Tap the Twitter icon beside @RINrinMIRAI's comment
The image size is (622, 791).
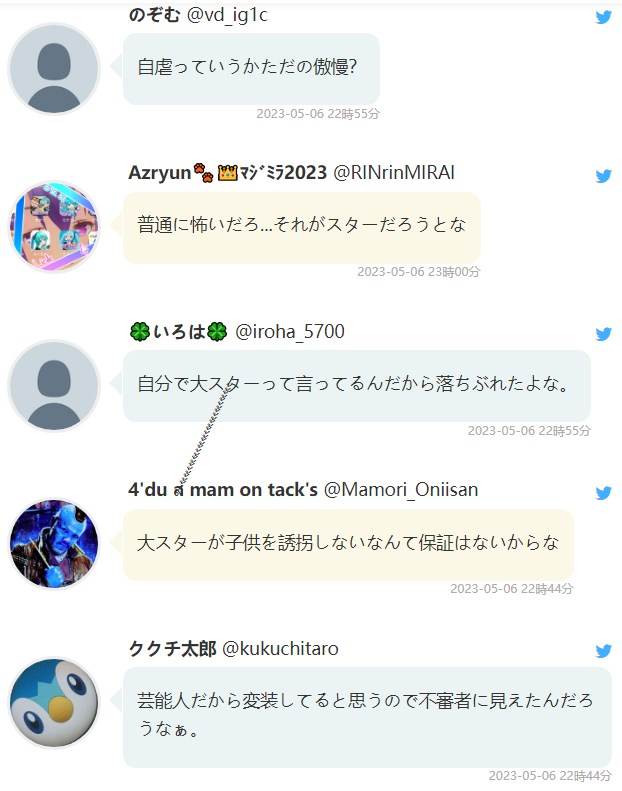tap(603, 176)
